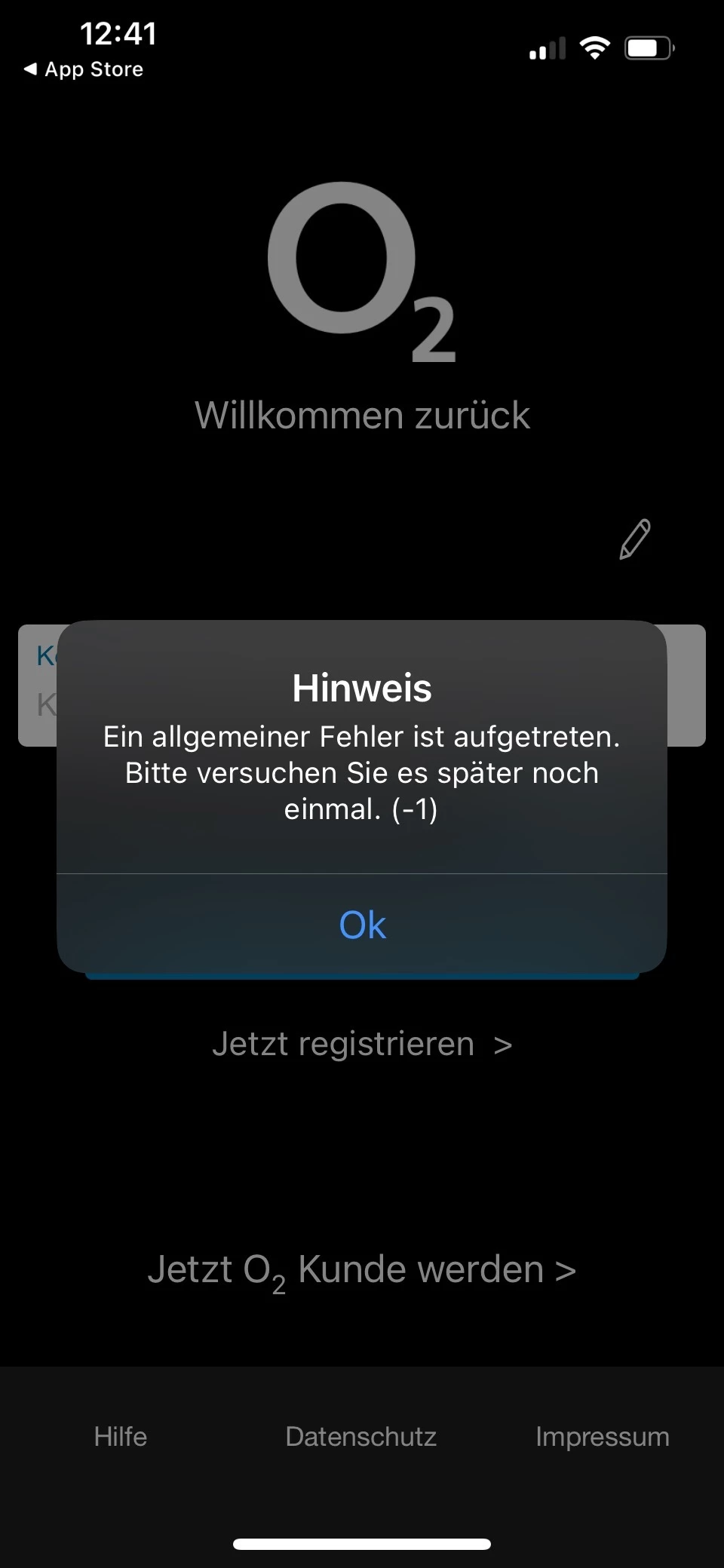The width and height of the screenshot is (724, 1568).
Task: Open the Impressum page
Action: point(602,1437)
